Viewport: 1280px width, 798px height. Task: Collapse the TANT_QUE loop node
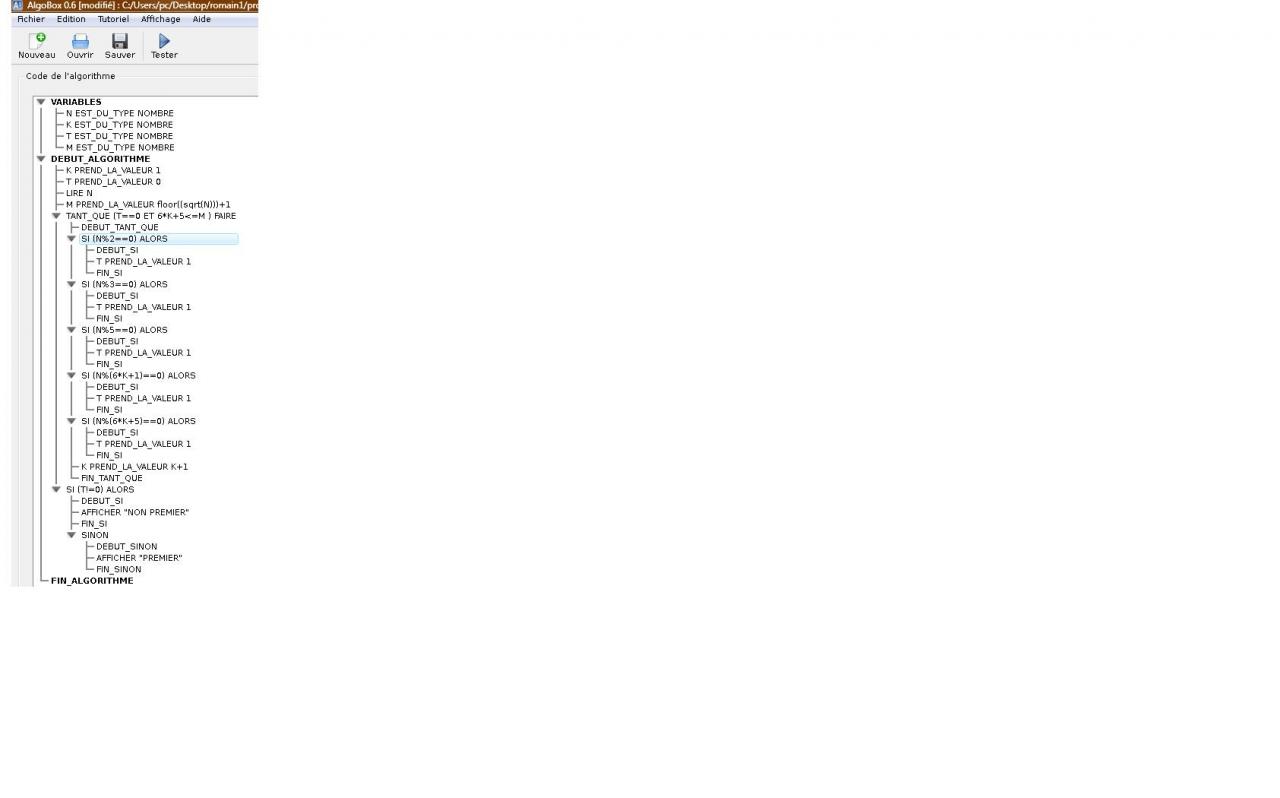point(56,216)
